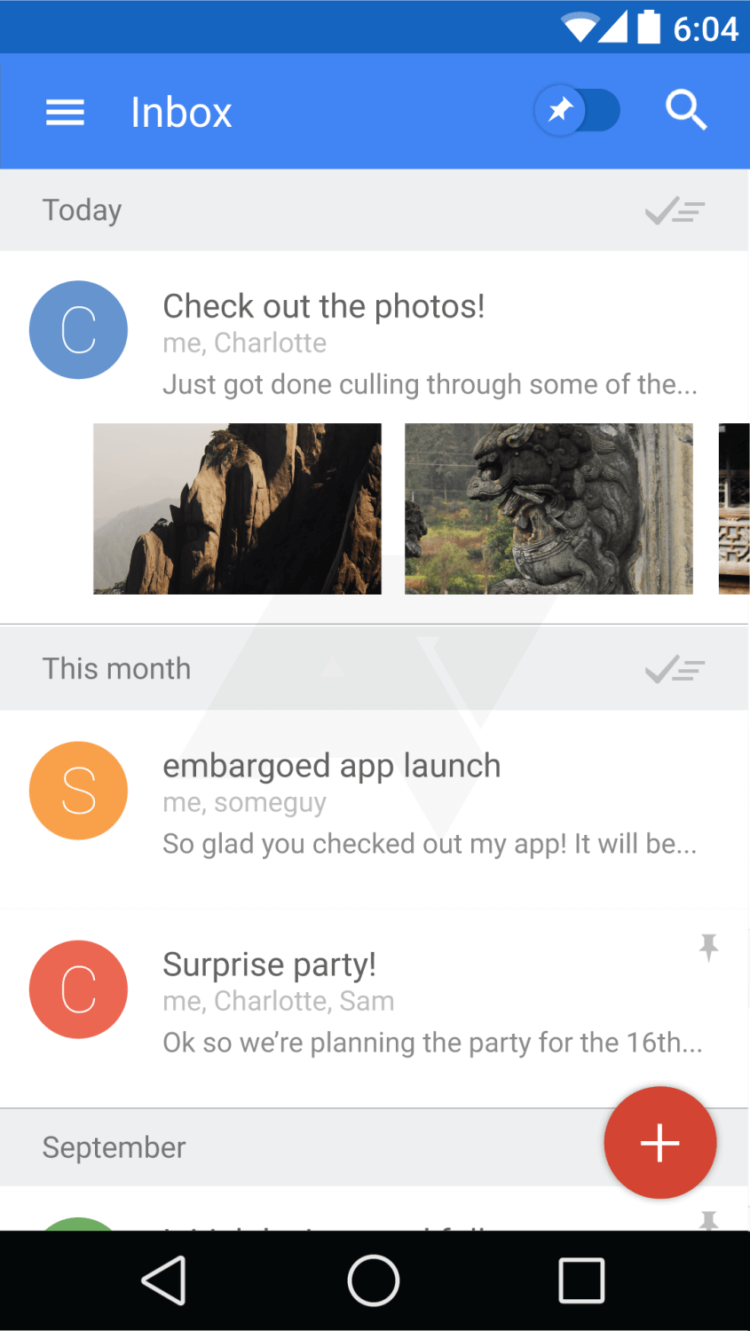
Task: Select the red C avatar on Surprise party
Action: 78,989
